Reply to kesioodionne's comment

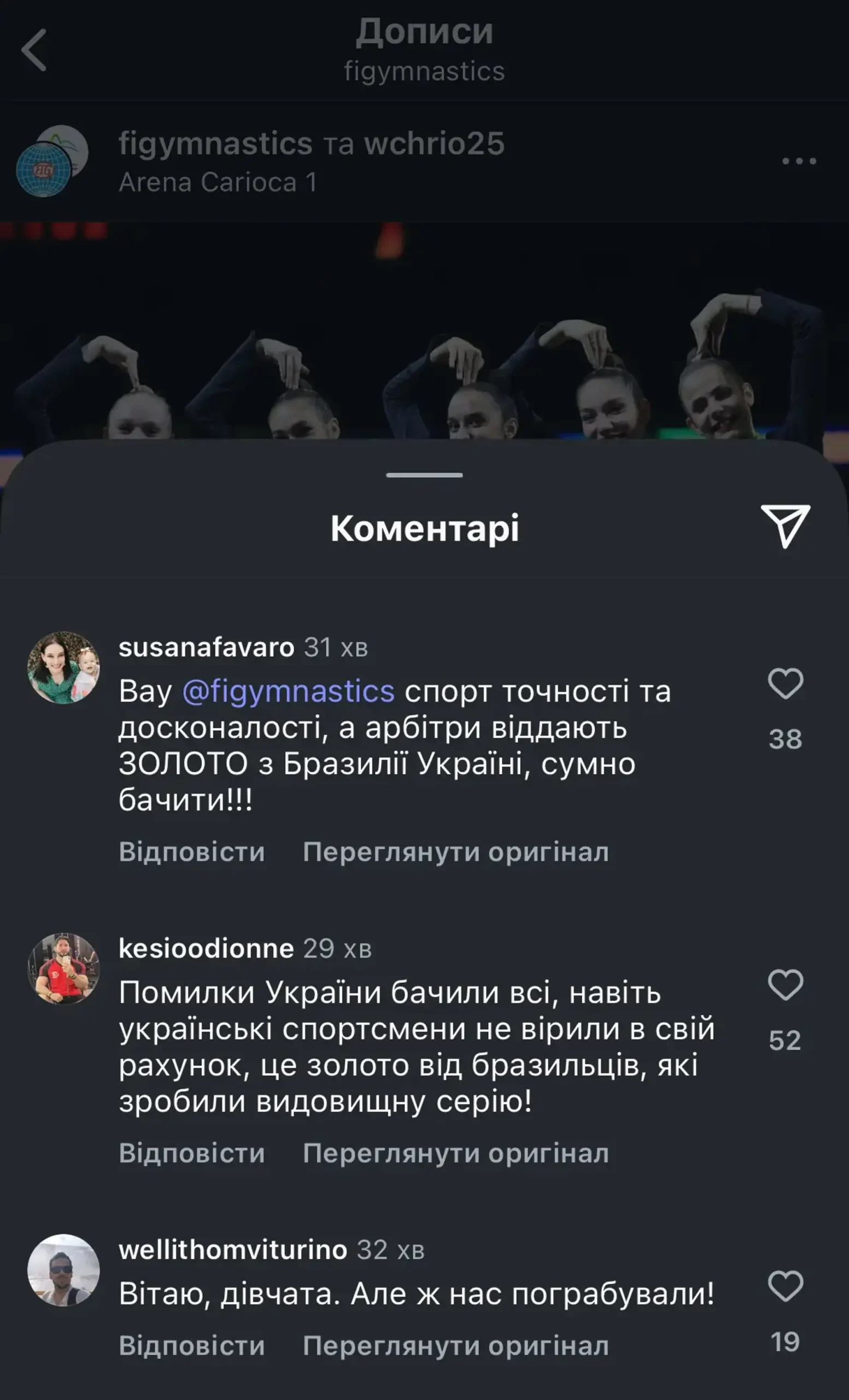pos(191,1153)
